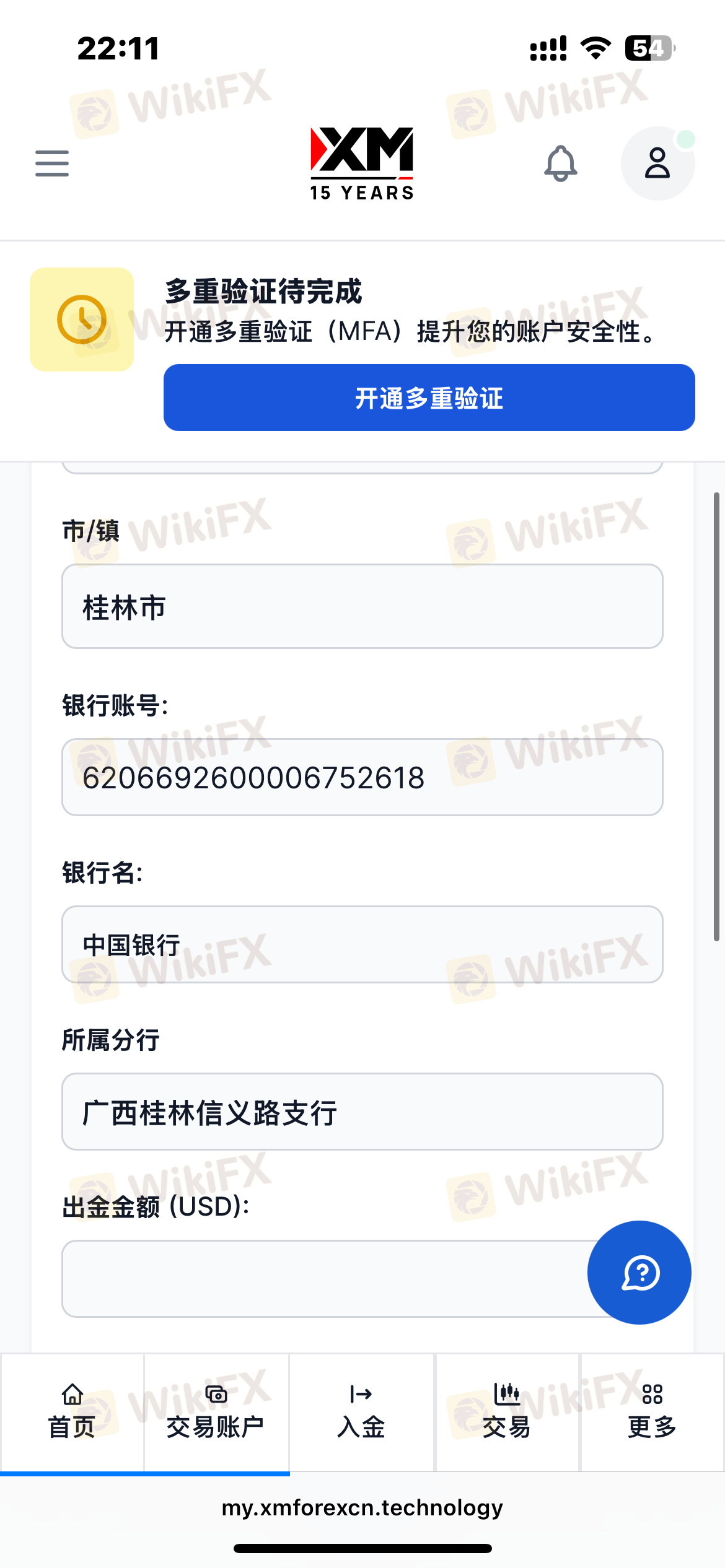Open the 更多 tab

652,1413
